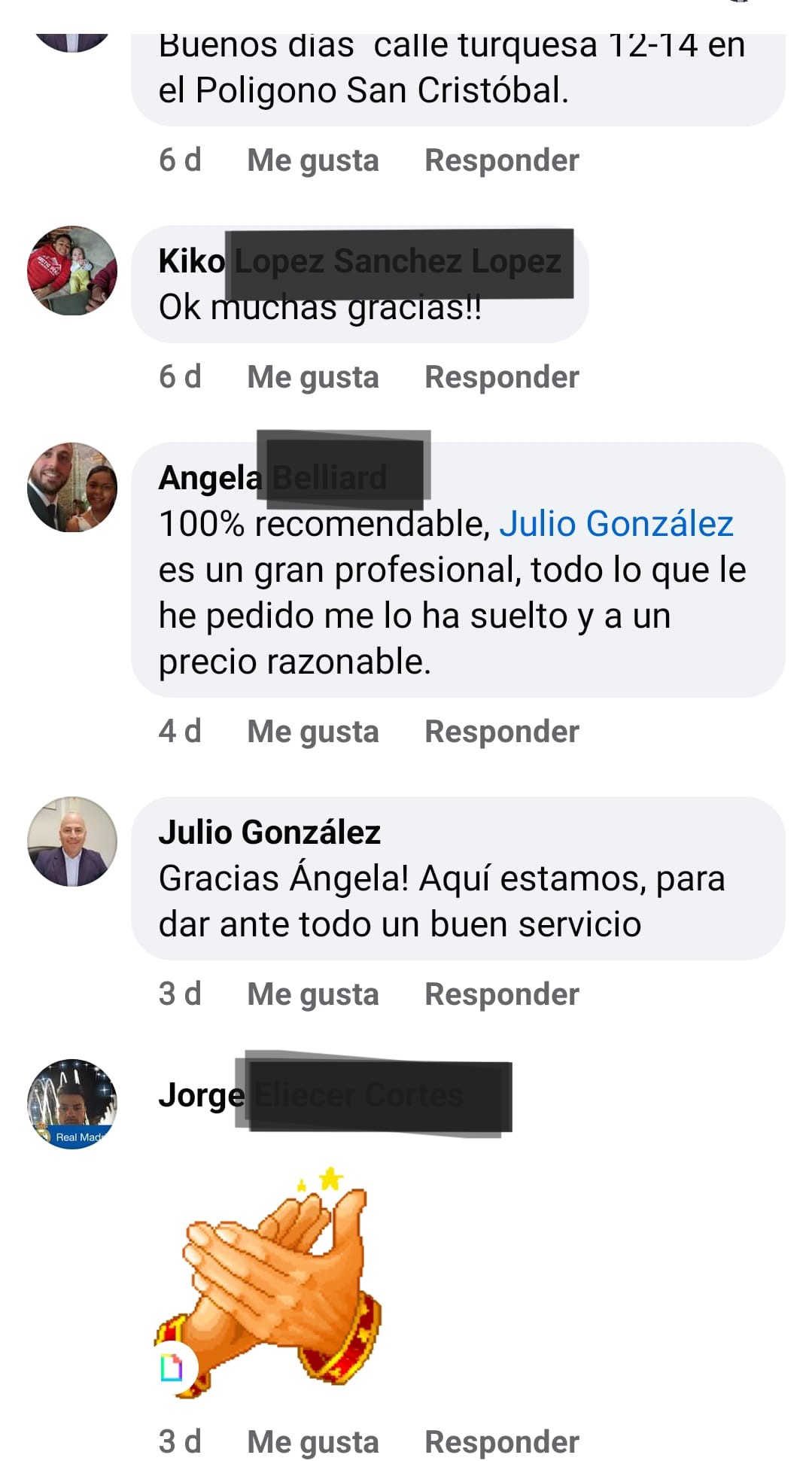Like the Poligono San Cristóbal address comment

pyautogui.click(x=313, y=161)
